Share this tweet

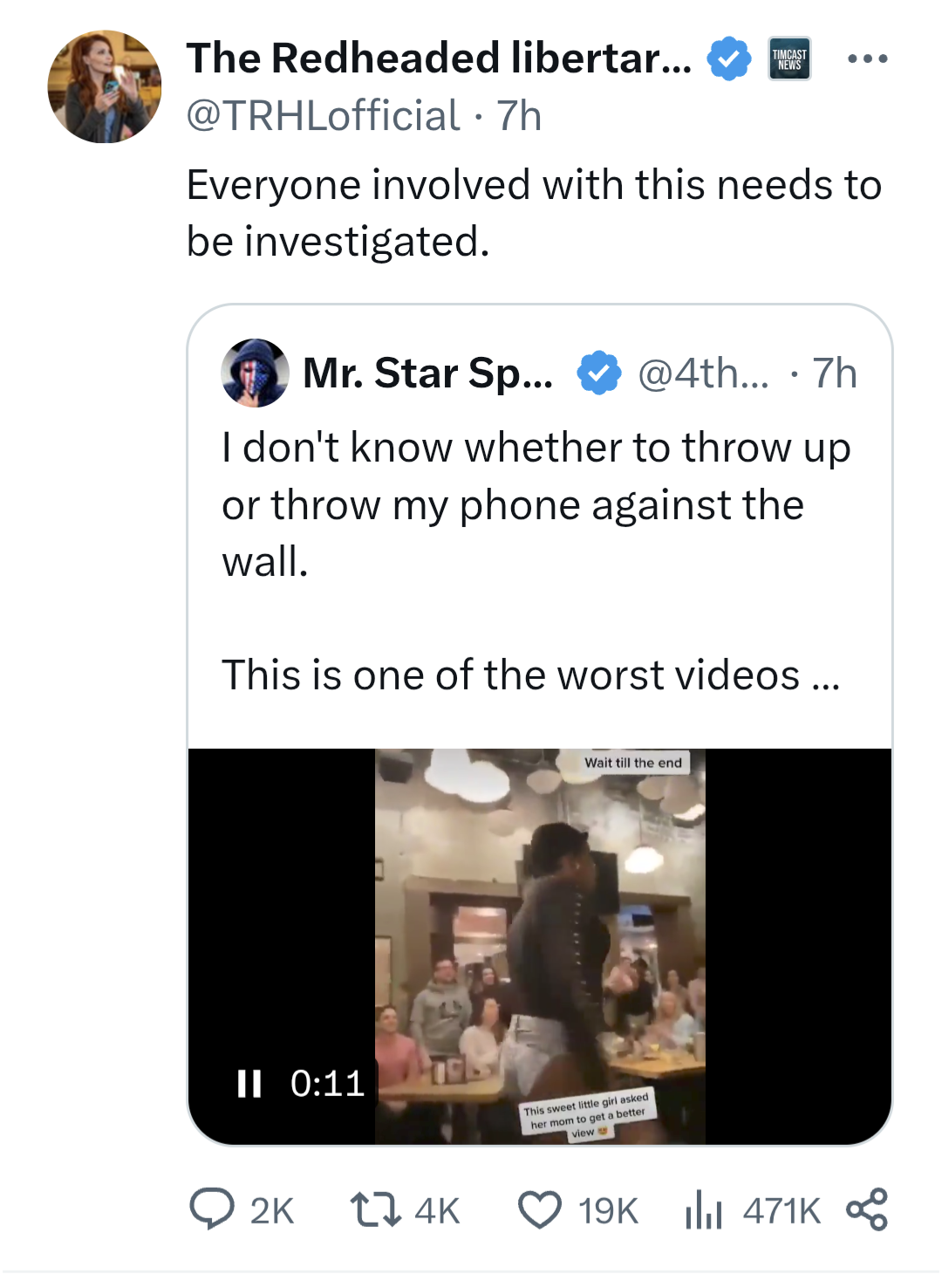coord(867,1210)
